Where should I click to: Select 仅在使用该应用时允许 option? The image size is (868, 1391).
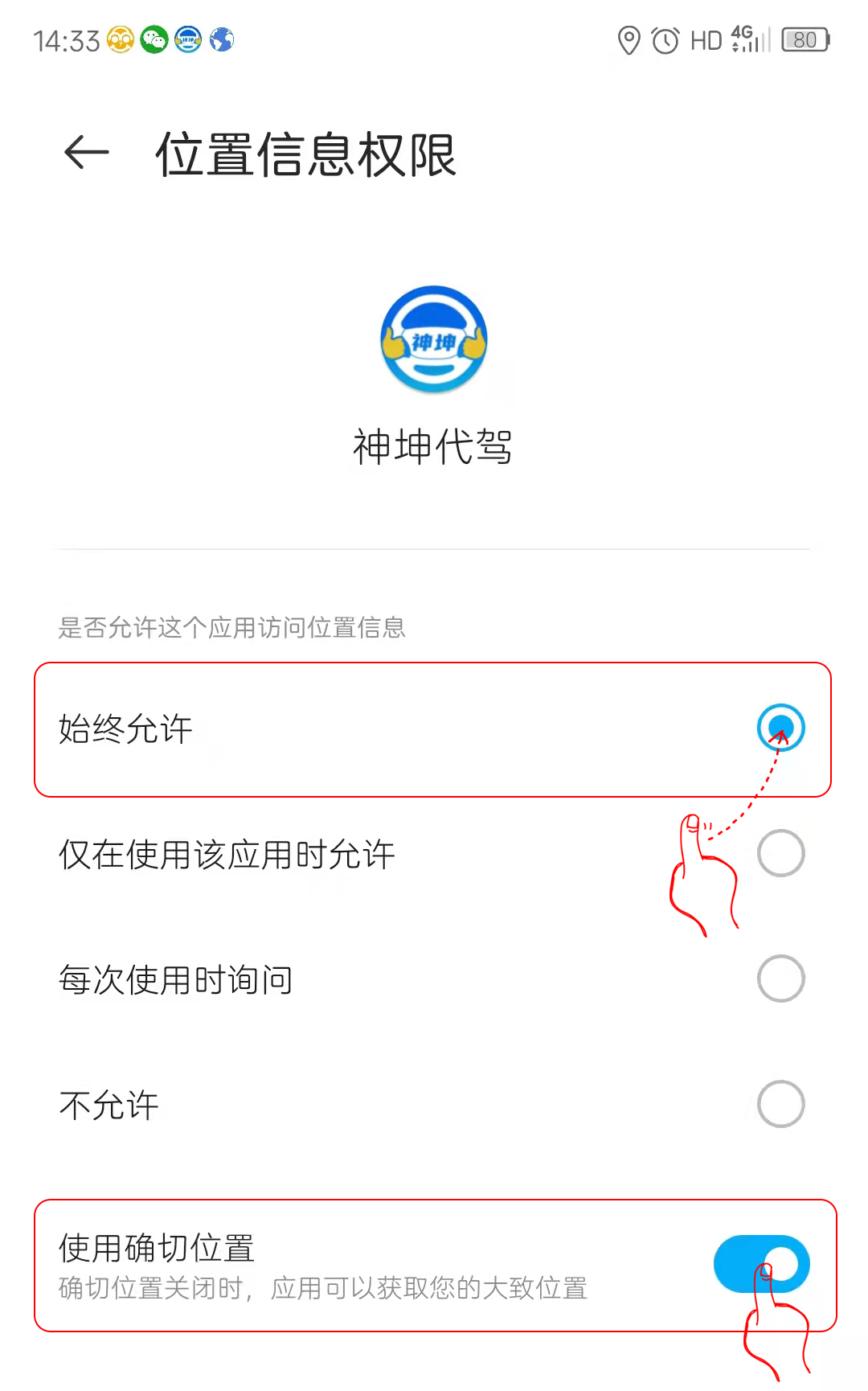[780, 853]
